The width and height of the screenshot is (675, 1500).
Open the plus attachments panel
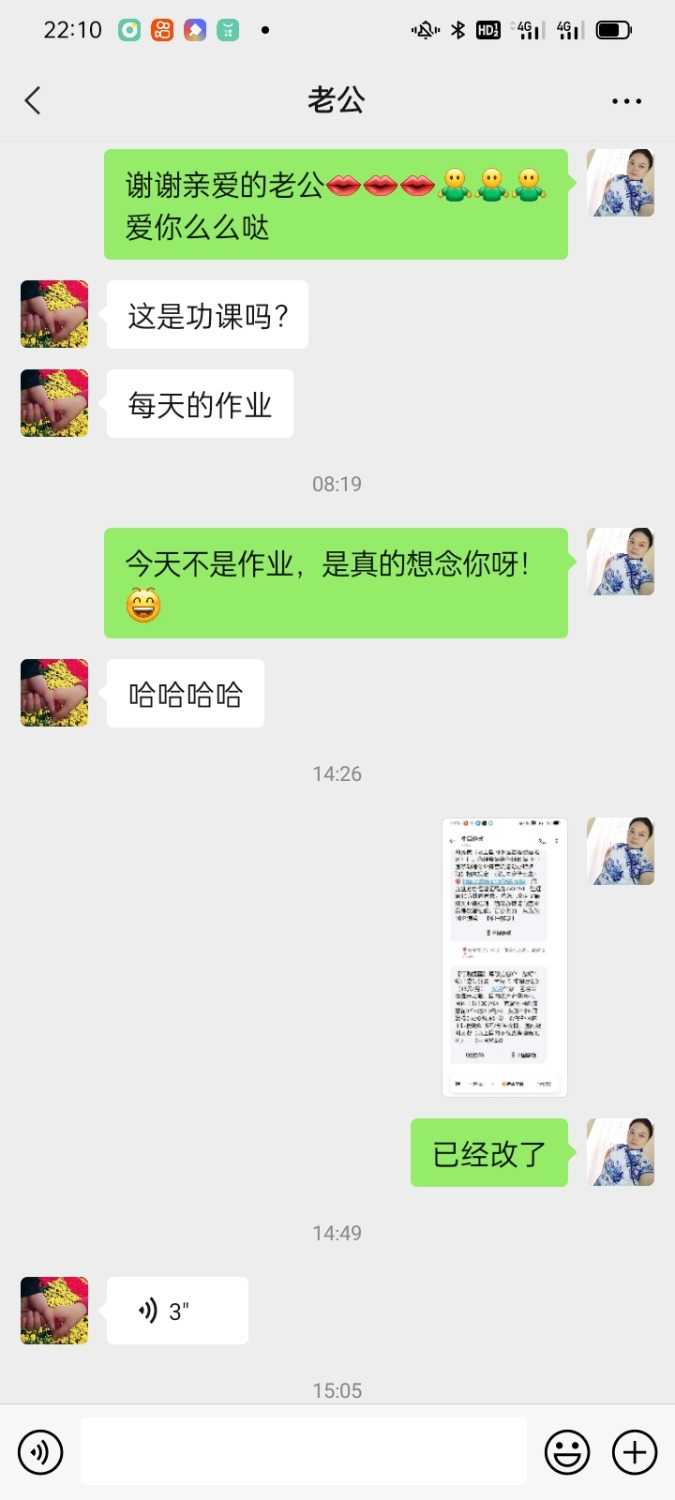click(x=634, y=1452)
